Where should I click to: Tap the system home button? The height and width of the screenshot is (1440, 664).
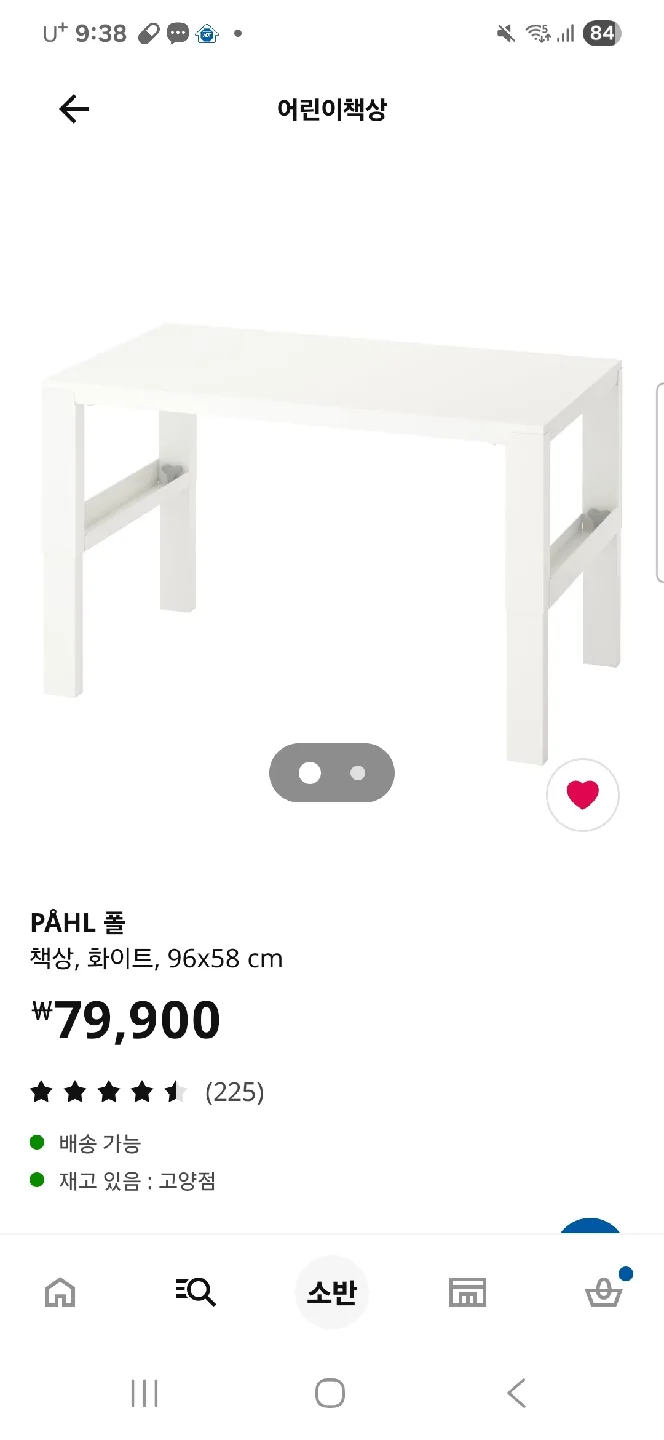pyautogui.click(x=330, y=1393)
